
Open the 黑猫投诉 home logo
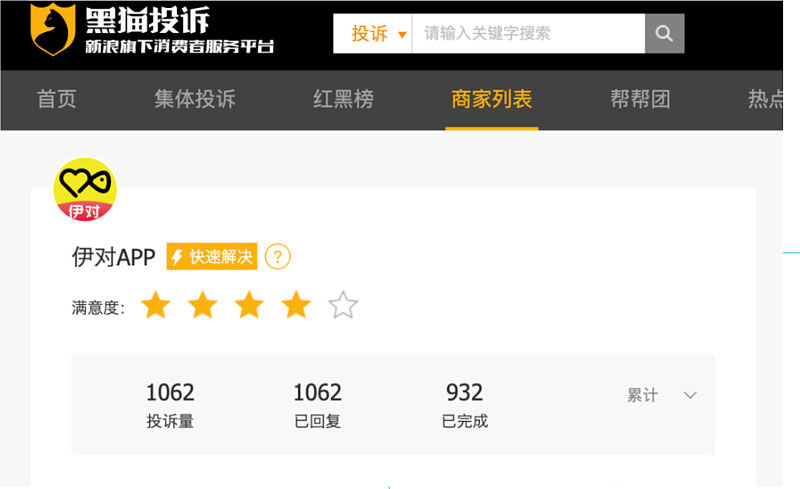(151, 30)
